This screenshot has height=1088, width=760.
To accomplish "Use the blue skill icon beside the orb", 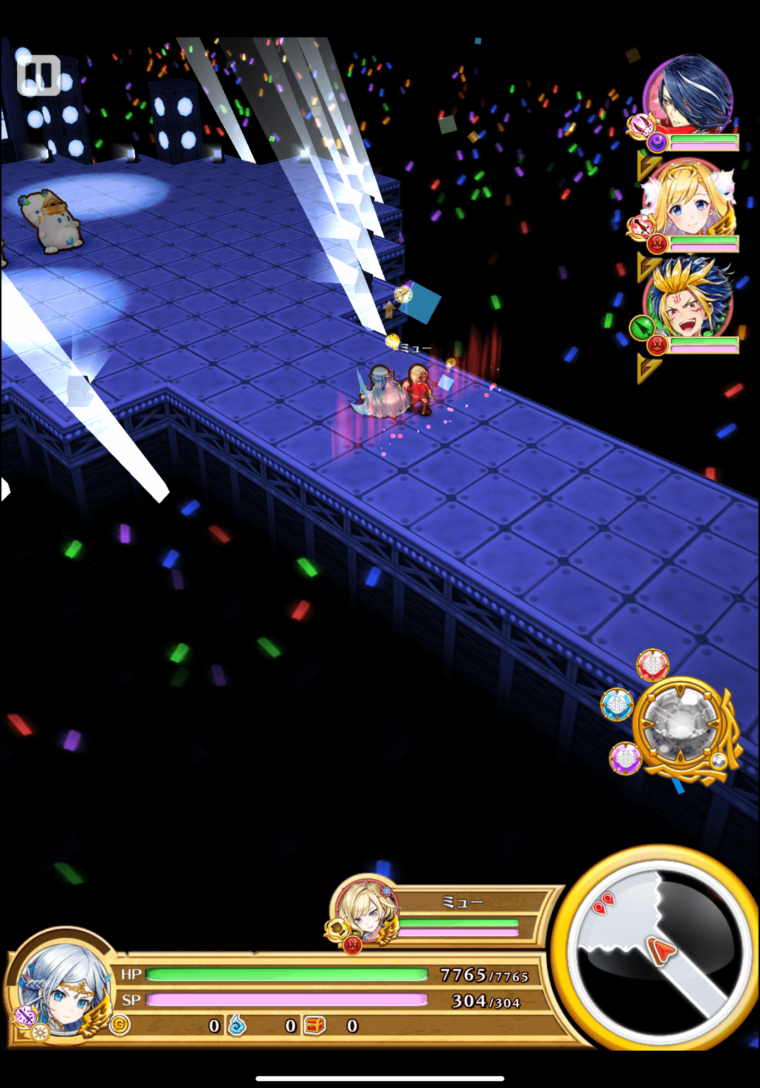I will (616, 705).
